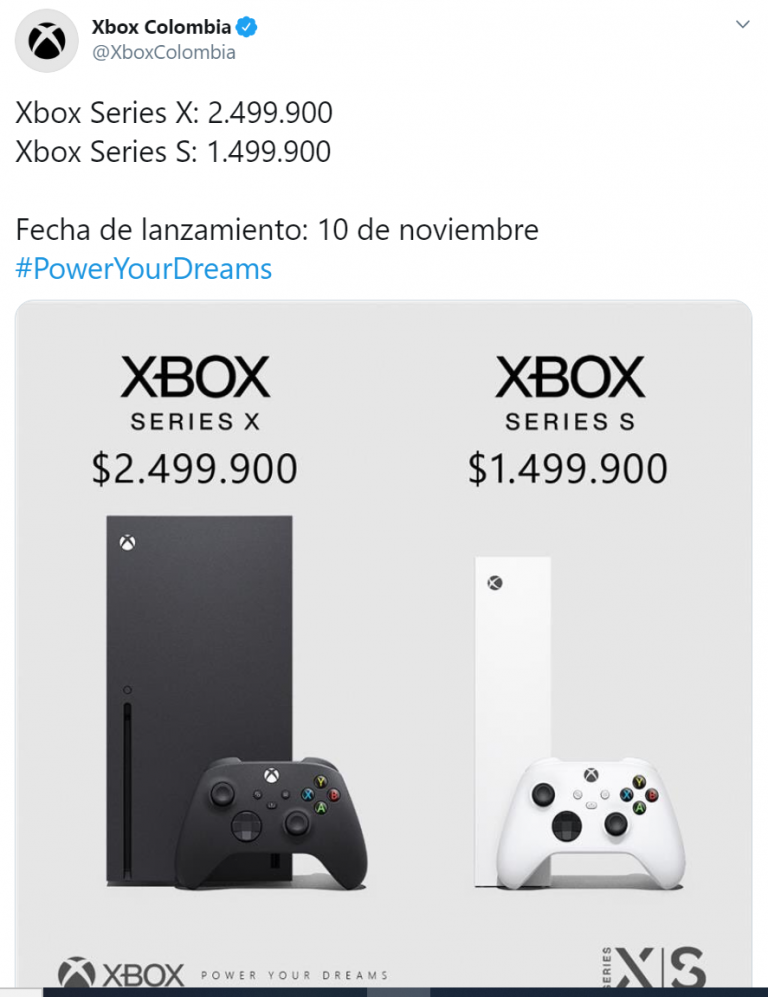Expand the tweet options chevron

click(742, 24)
